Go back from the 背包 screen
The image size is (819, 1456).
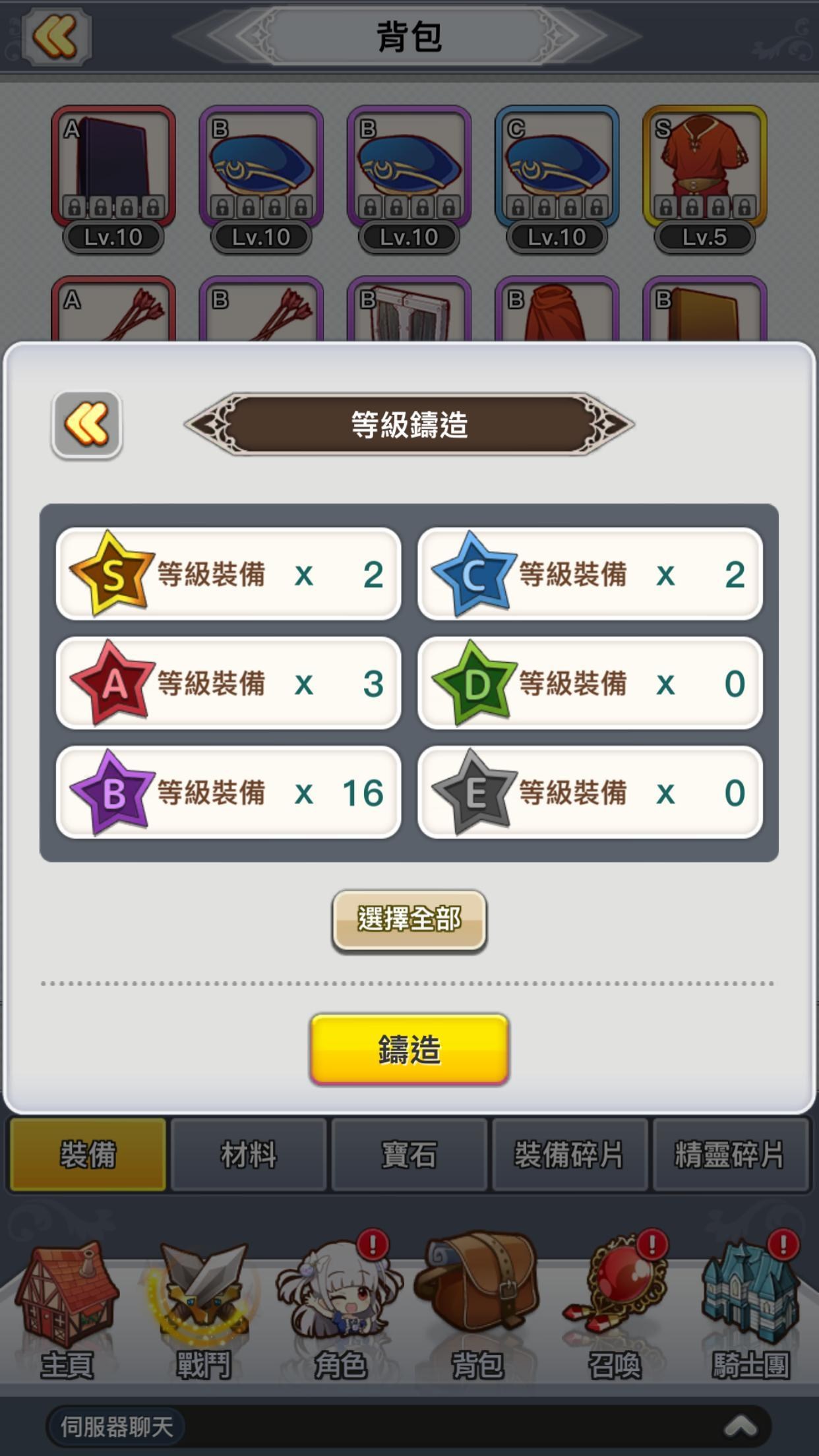tap(56, 36)
